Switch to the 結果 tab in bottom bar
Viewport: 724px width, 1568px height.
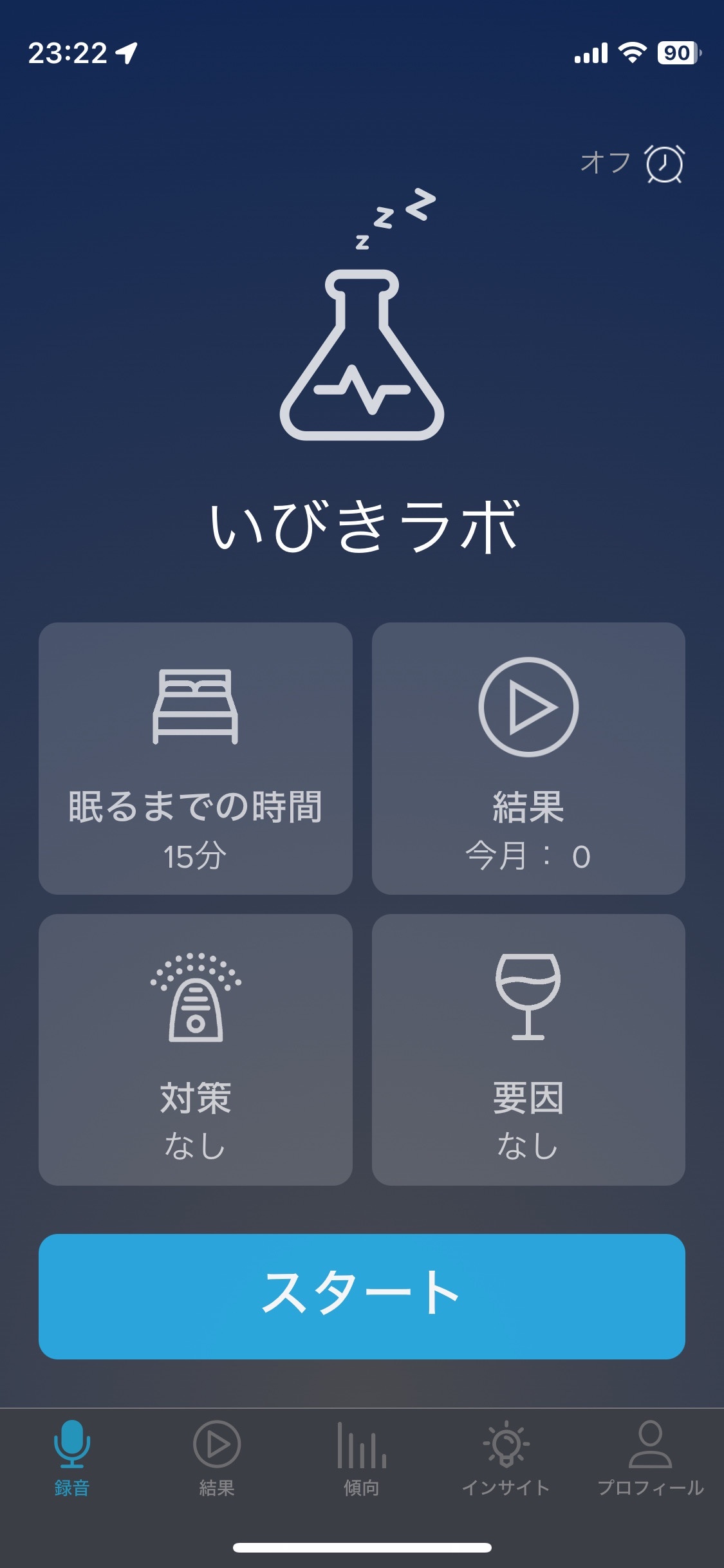(x=217, y=1459)
